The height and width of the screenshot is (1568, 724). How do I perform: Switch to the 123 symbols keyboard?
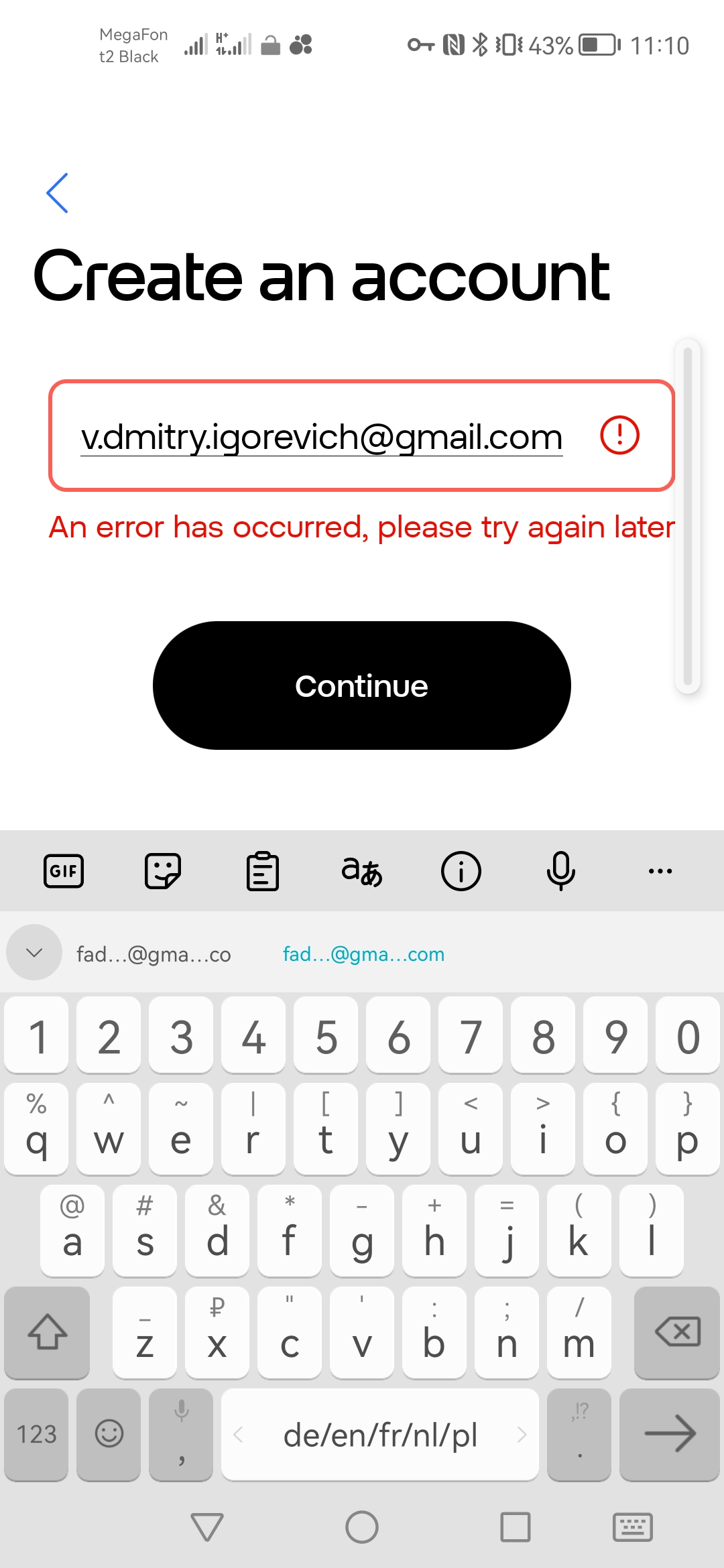36,1434
